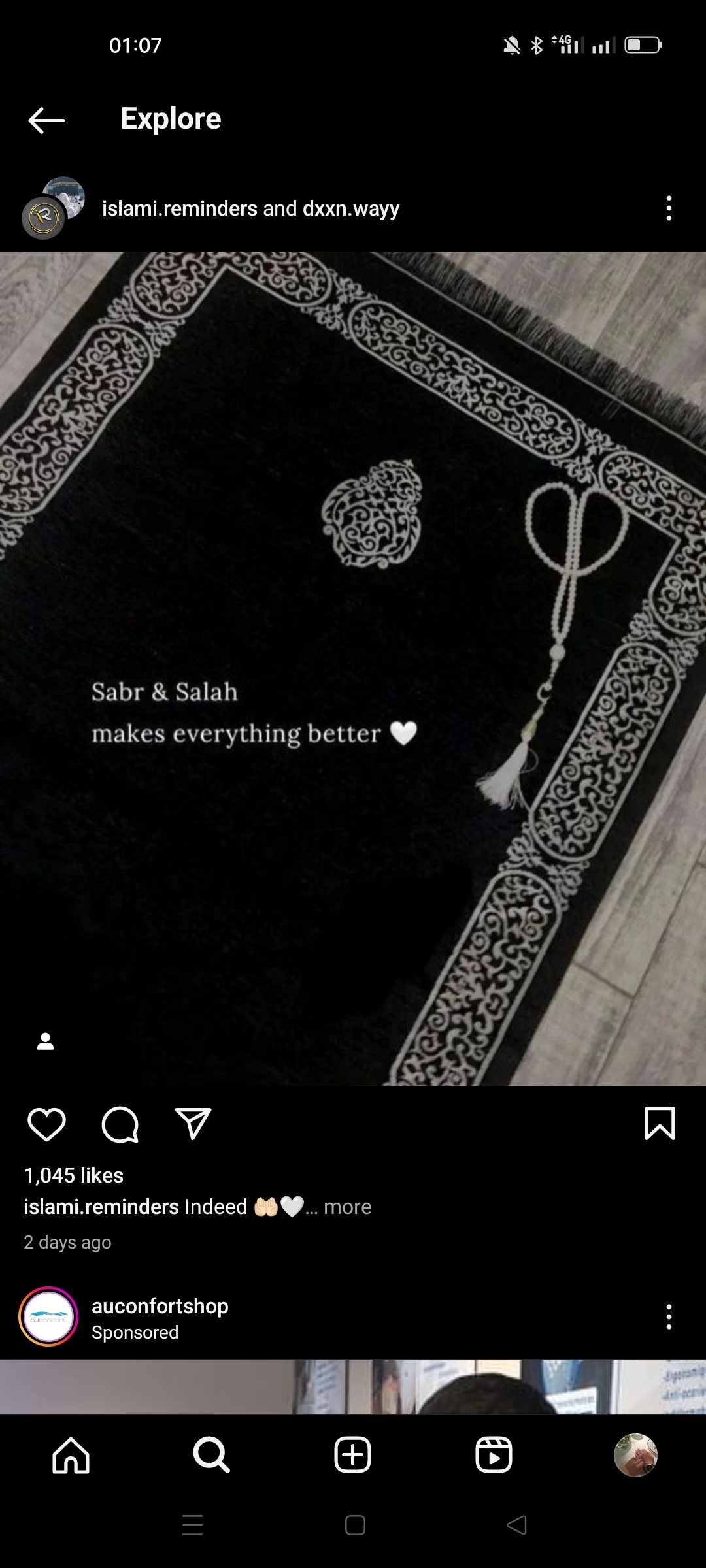Open the dxxn.wayy collaborator profile
Viewport: 706px width, 1568px height.
click(x=351, y=208)
